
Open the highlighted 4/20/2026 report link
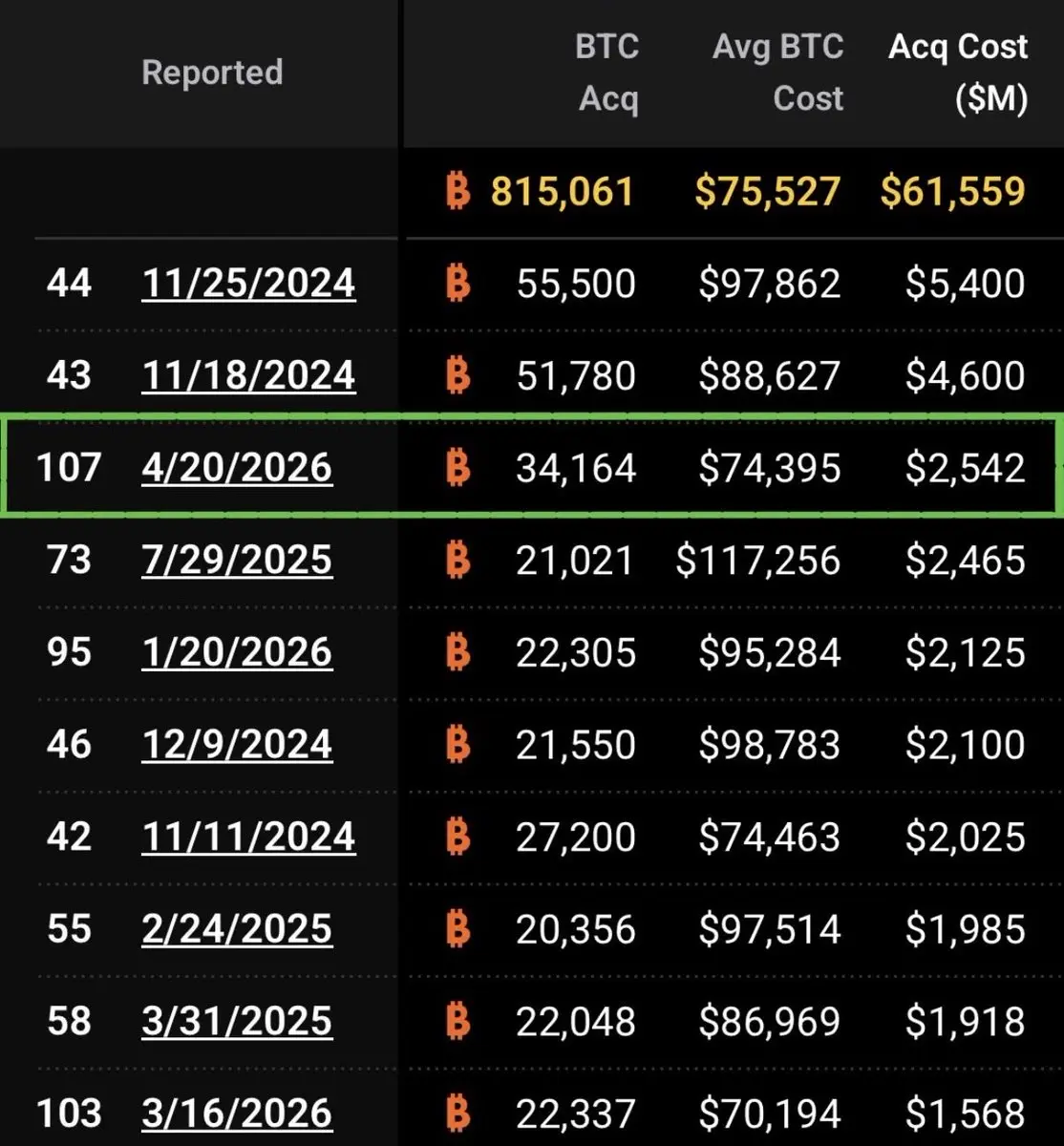click(x=237, y=468)
